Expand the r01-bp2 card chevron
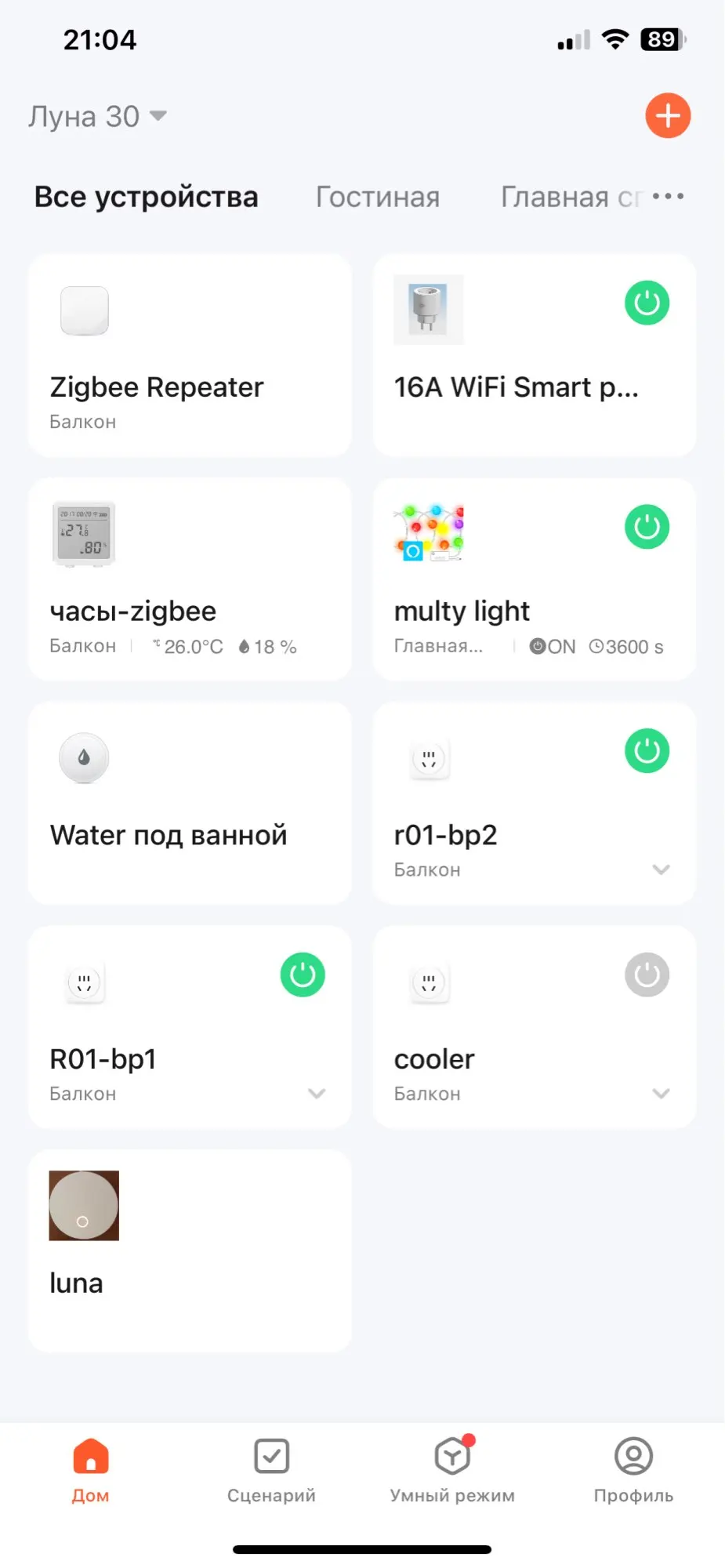Viewport: 725px width, 1568px height. [x=661, y=869]
